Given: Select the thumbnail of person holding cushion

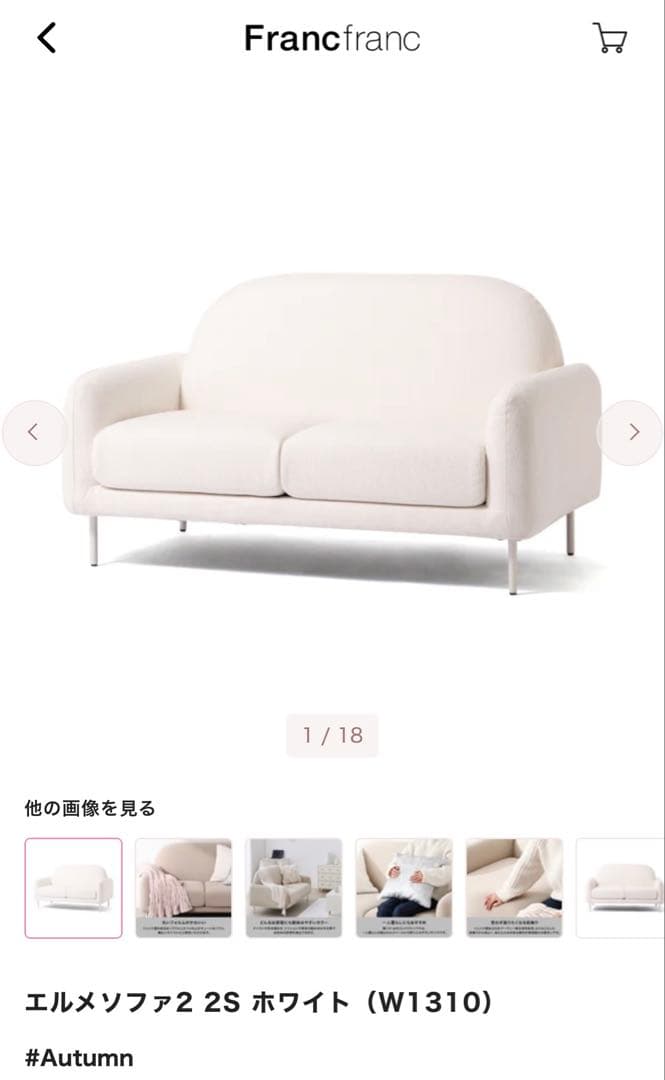Looking at the screenshot, I should (404, 888).
